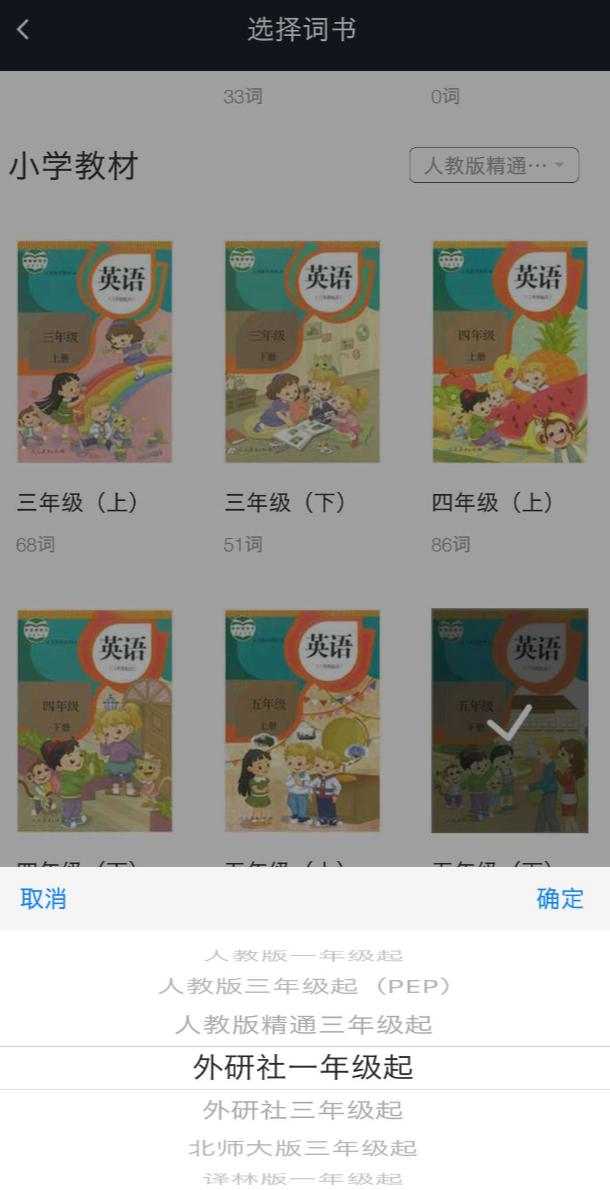
Task: Open 四年级（上）word book
Action: (509, 352)
